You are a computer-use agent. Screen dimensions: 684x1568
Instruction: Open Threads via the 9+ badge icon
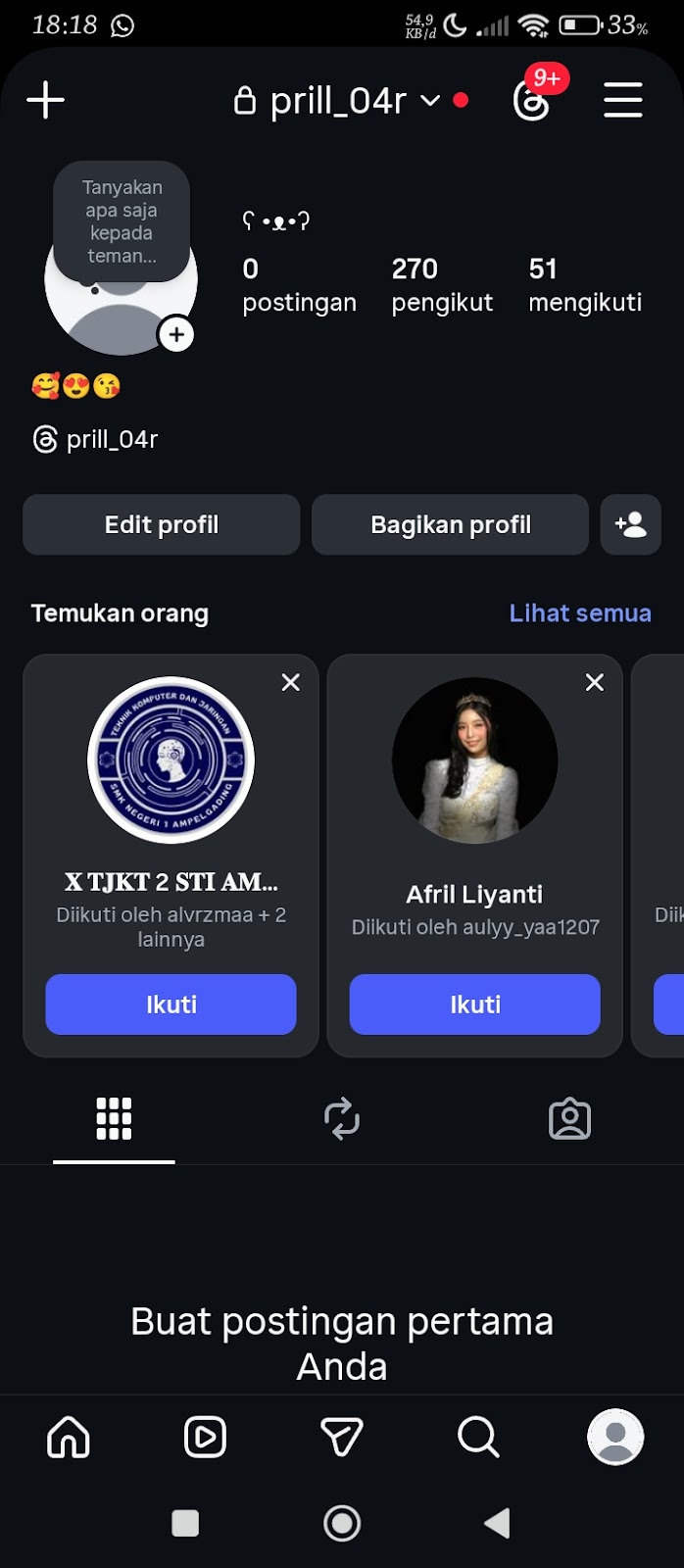point(532,100)
